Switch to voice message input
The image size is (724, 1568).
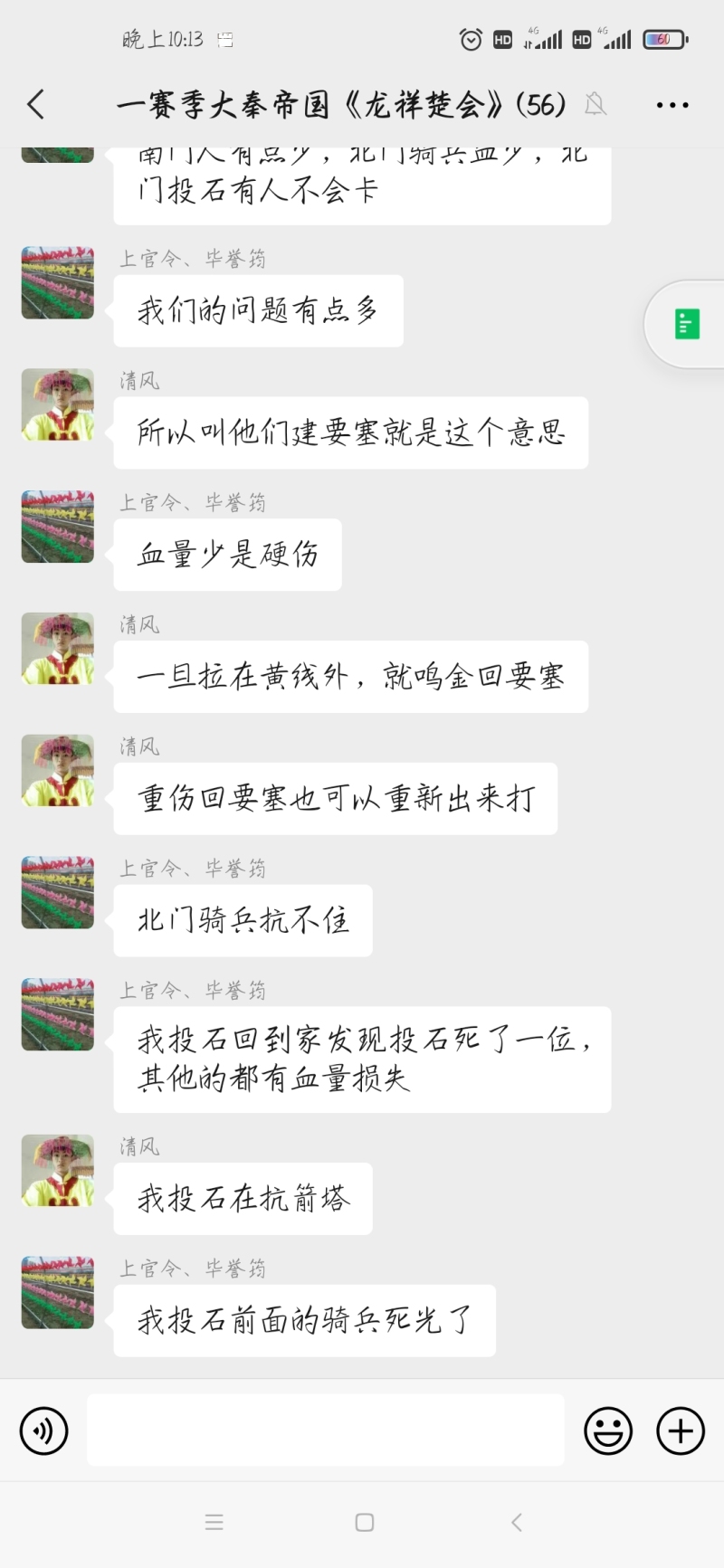click(43, 1430)
